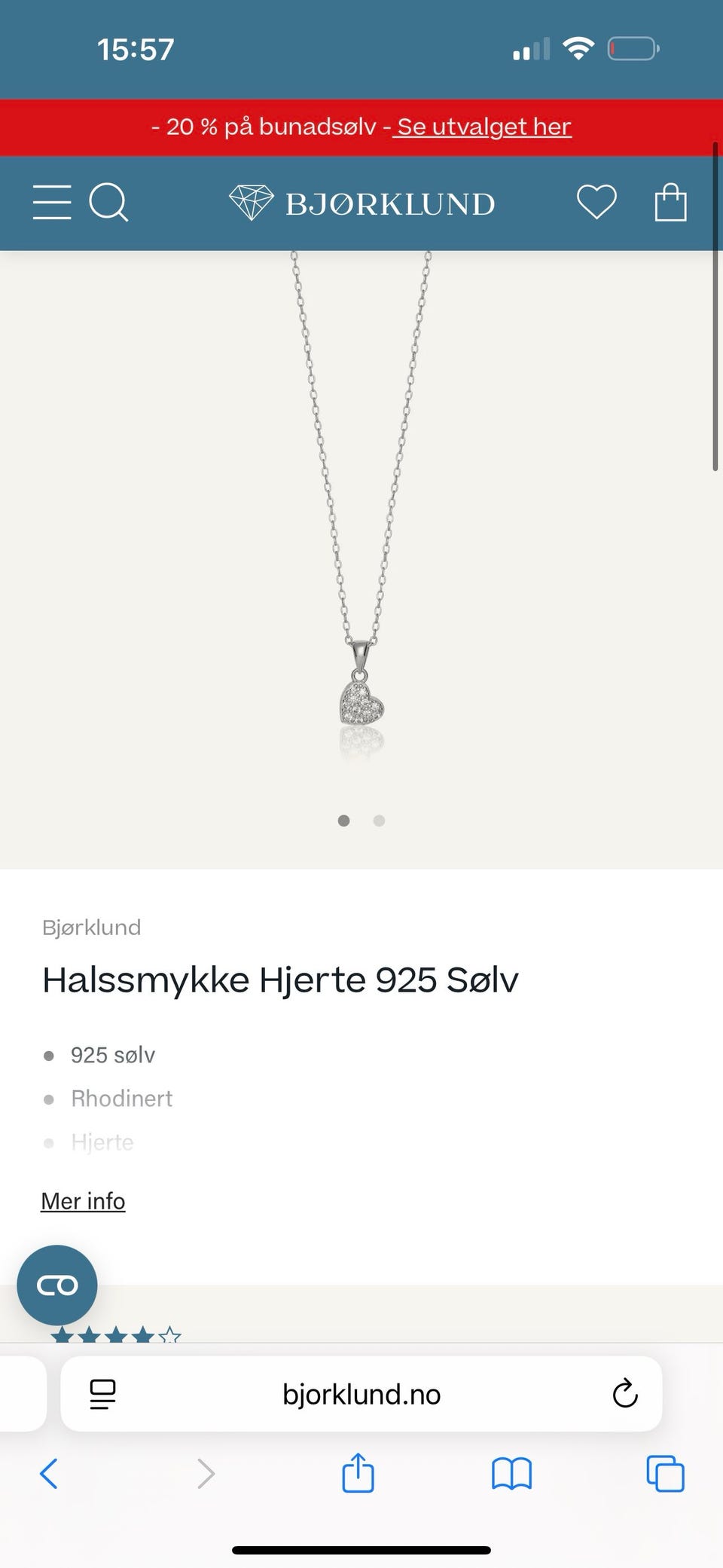Reload the bjorklund.no page
The width and height of the screenshot is (723, 1568).
[624, 1394]
